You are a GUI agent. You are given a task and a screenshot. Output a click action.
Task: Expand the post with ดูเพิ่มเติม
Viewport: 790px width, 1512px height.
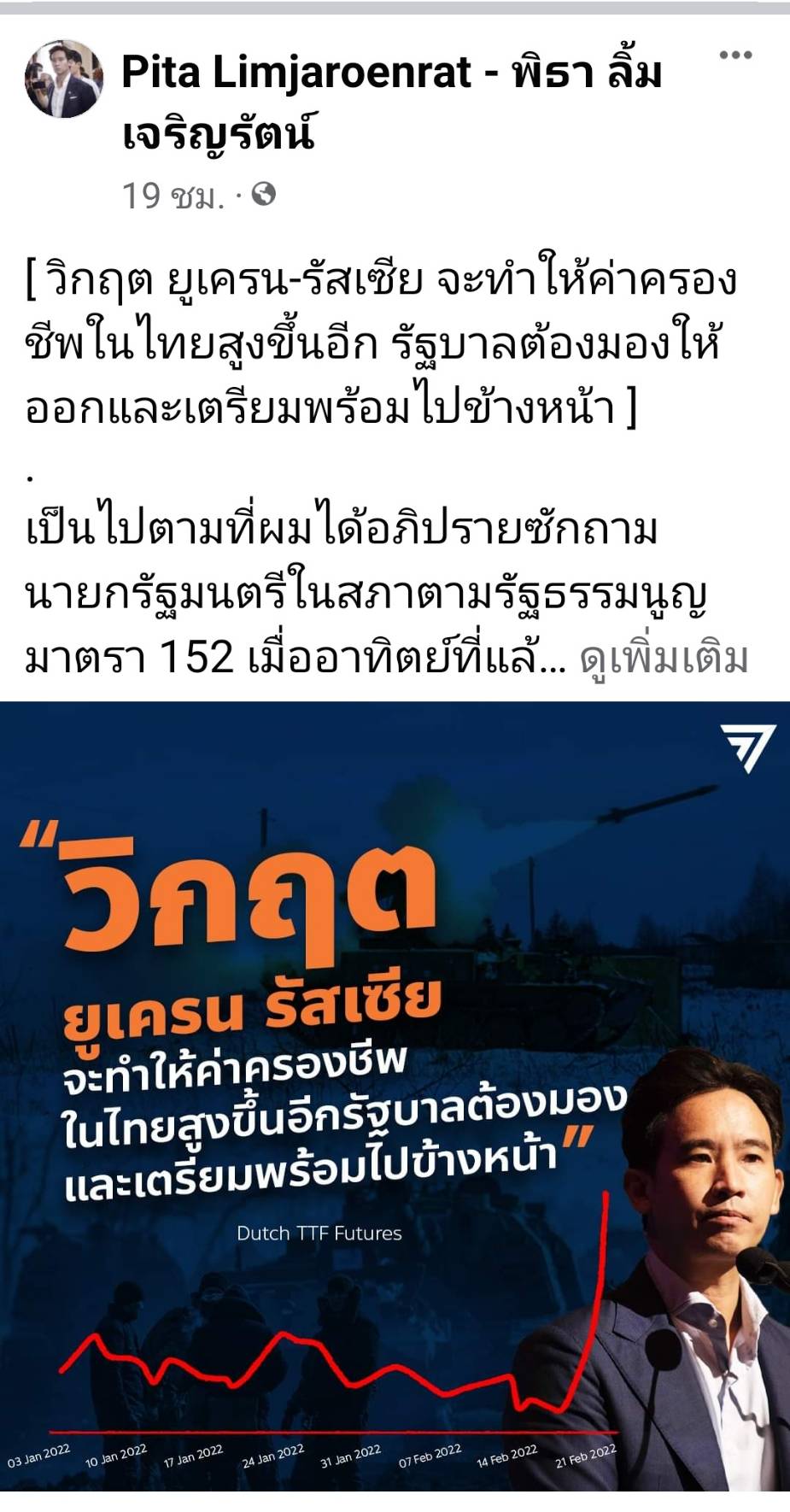pos(664,659)
